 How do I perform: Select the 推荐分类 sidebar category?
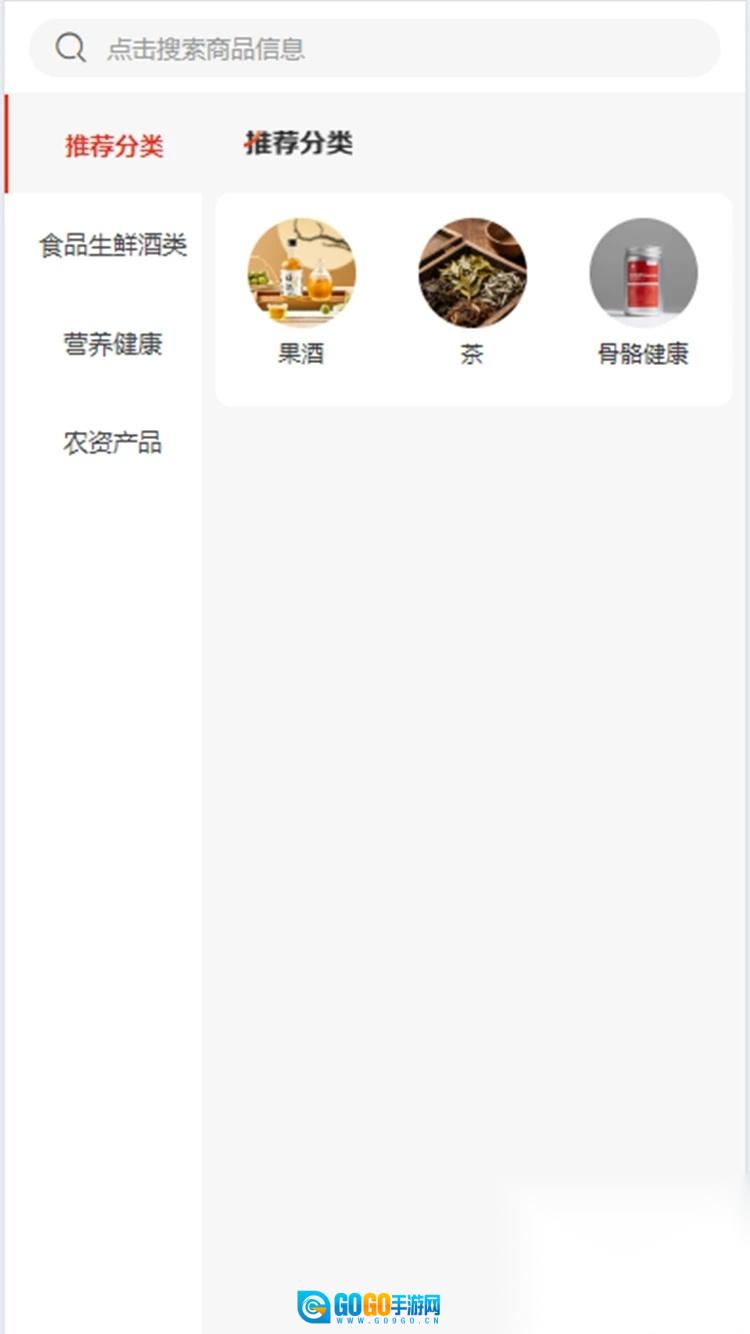click(113, 146)
